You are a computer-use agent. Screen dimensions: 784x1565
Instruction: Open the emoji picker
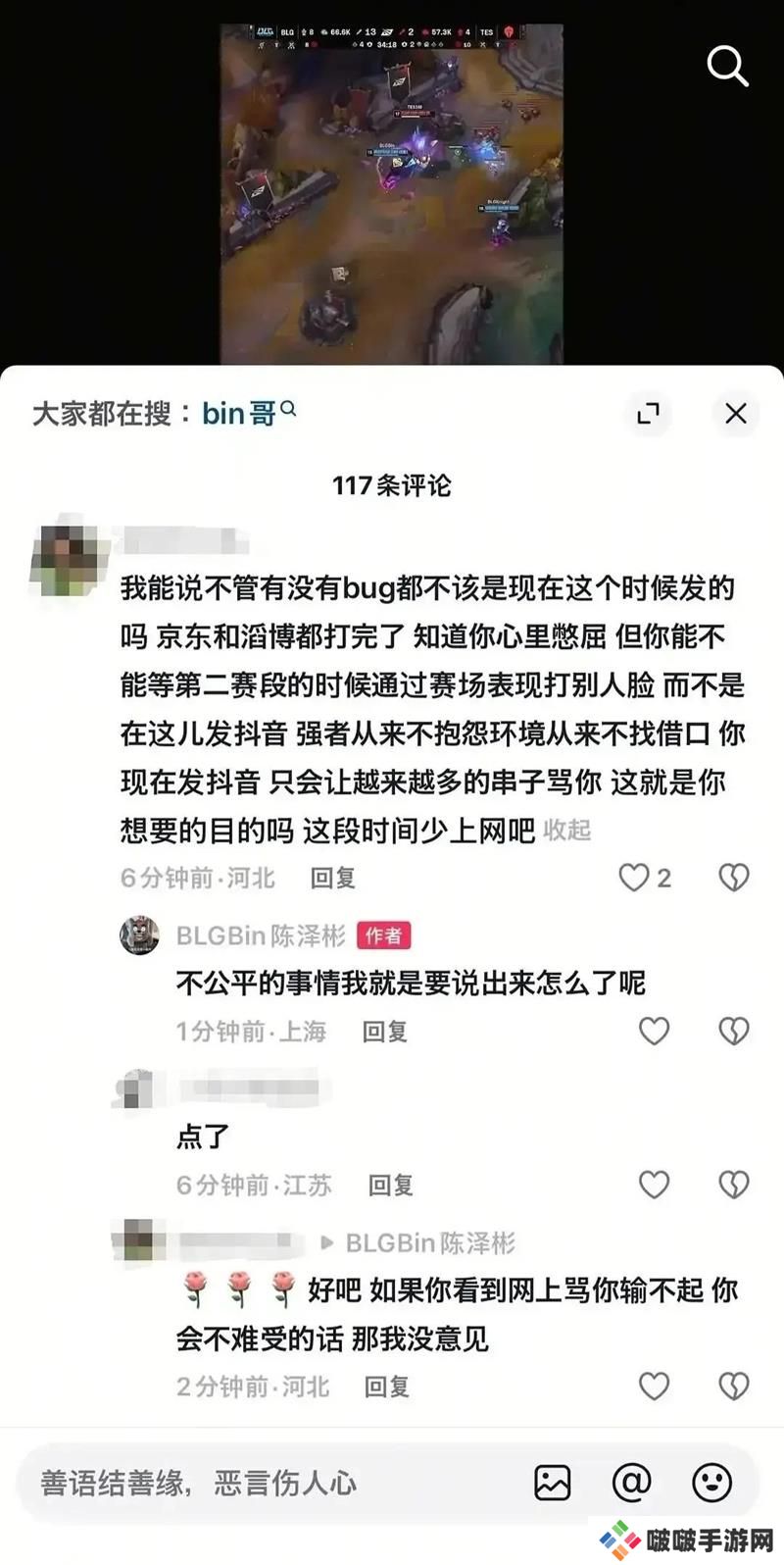[711, 1483]
